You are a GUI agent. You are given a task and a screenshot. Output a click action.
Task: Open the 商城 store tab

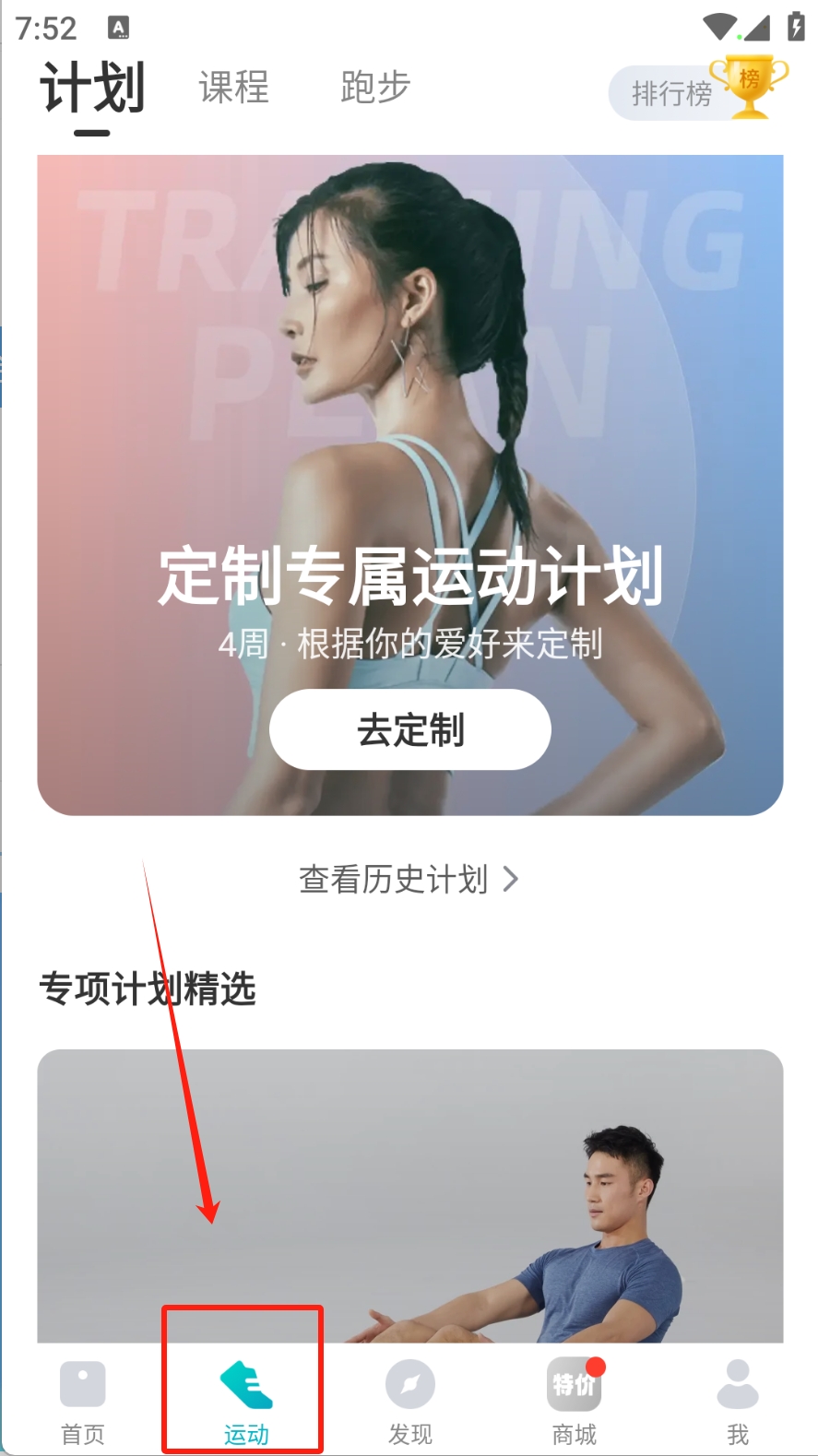(574, 1402)
